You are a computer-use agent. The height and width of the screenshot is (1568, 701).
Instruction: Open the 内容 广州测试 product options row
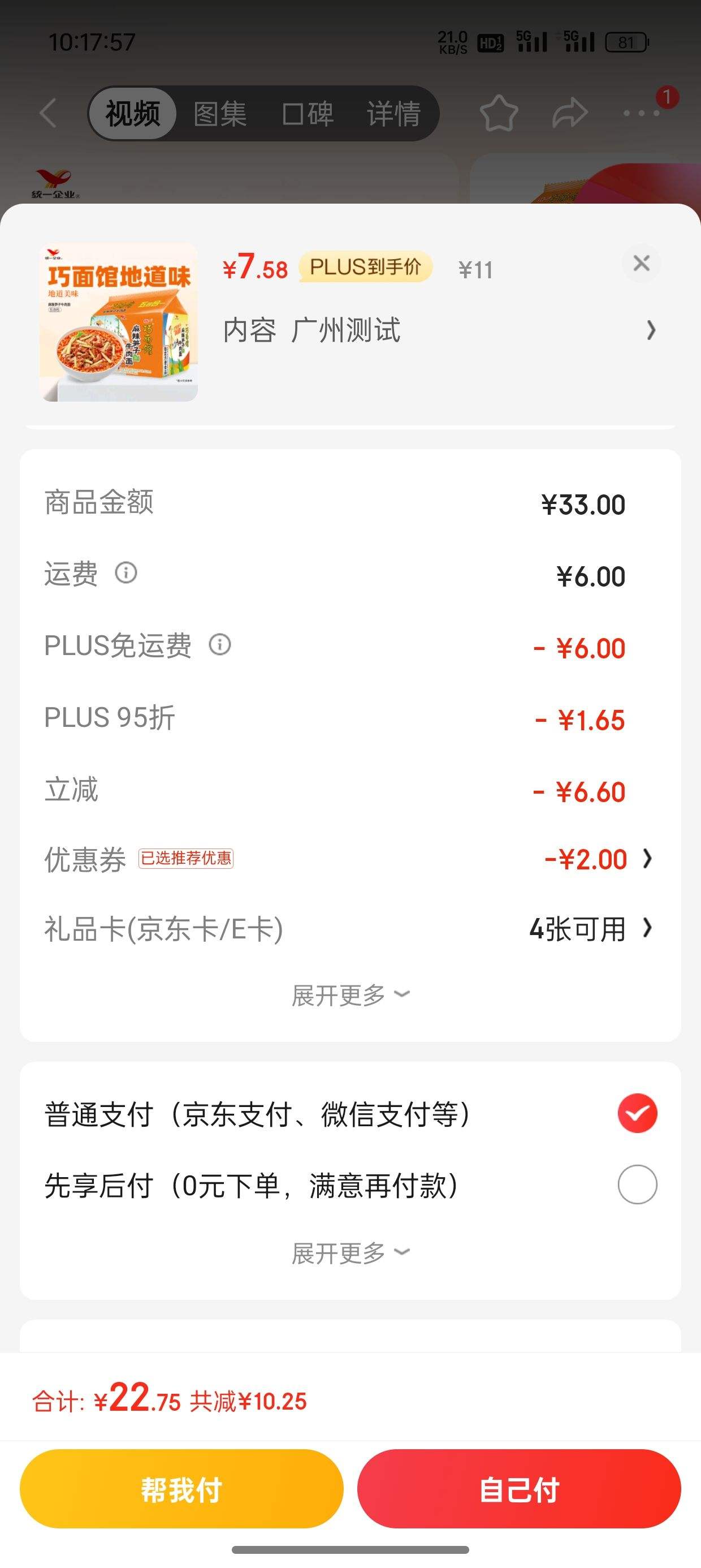tap(438, 330)
